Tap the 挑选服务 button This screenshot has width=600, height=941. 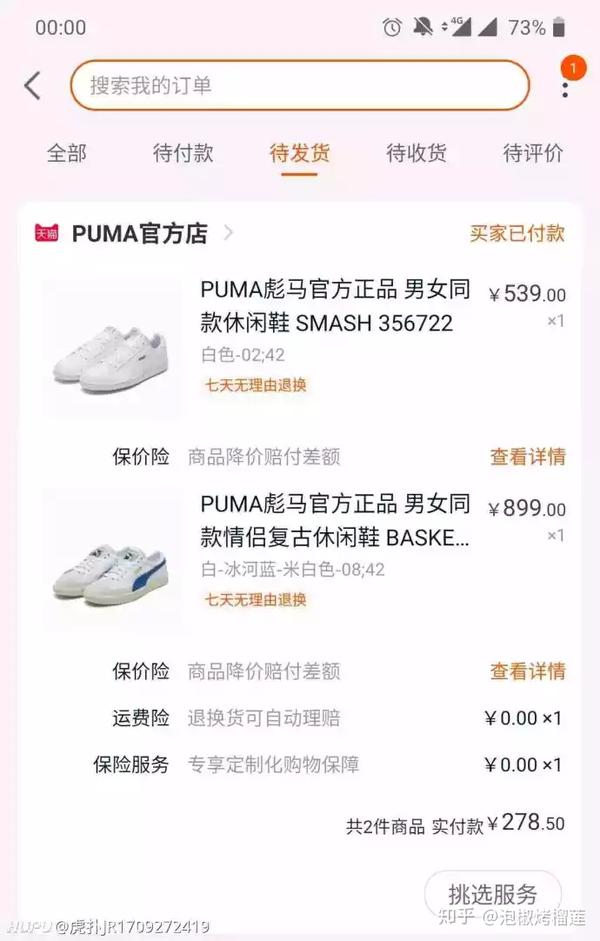492,893
